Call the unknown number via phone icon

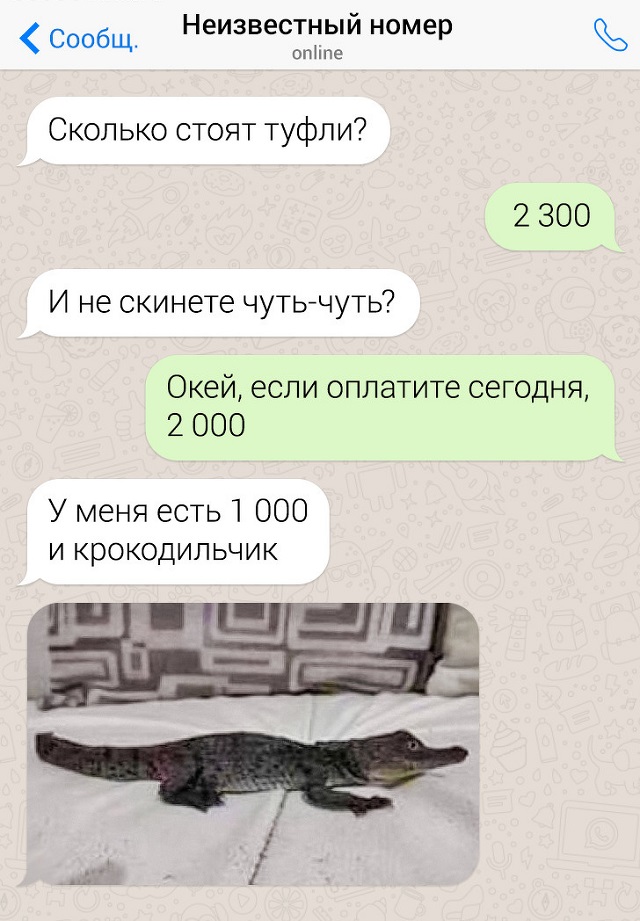coord(609,35)
